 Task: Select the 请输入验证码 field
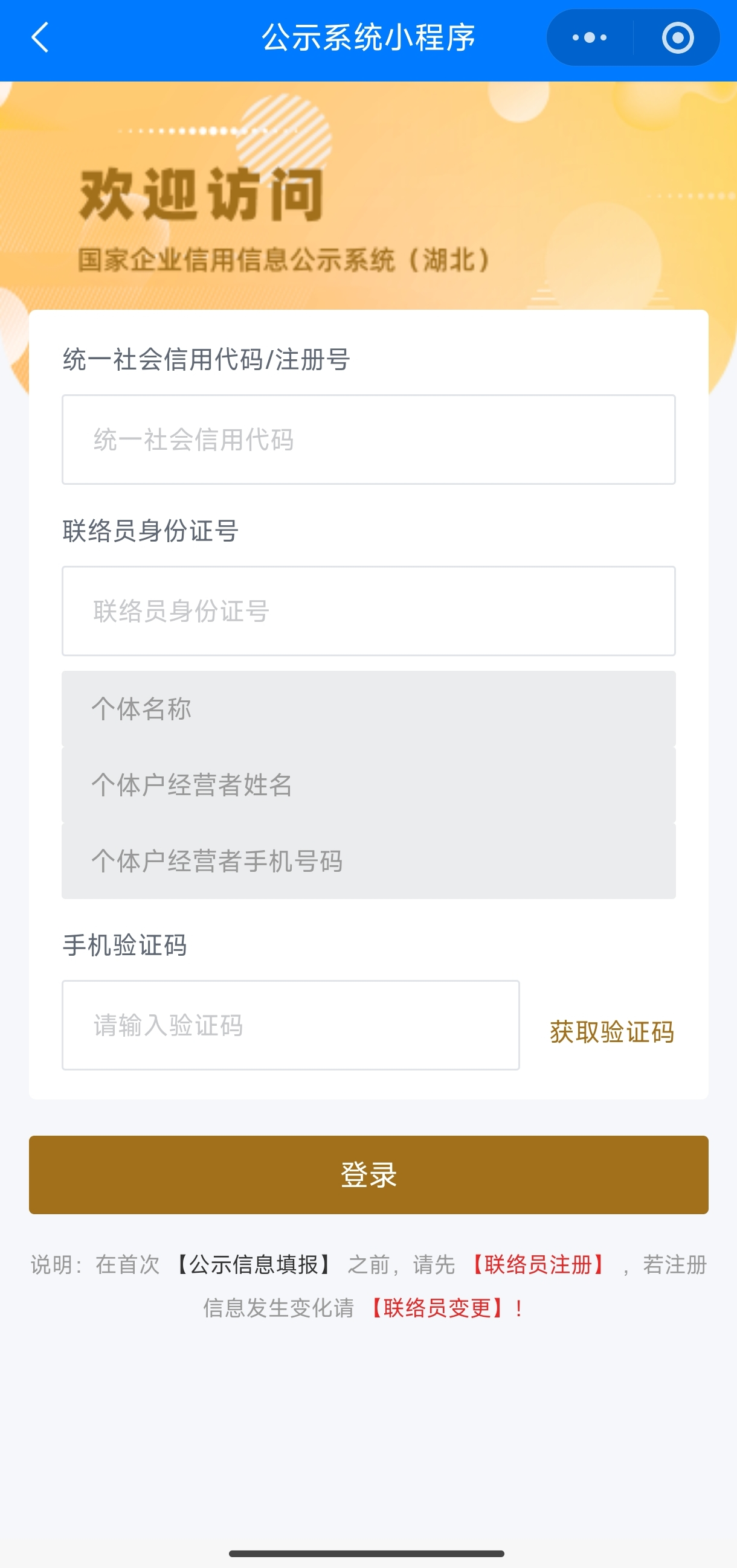(x=290, y=1025)
